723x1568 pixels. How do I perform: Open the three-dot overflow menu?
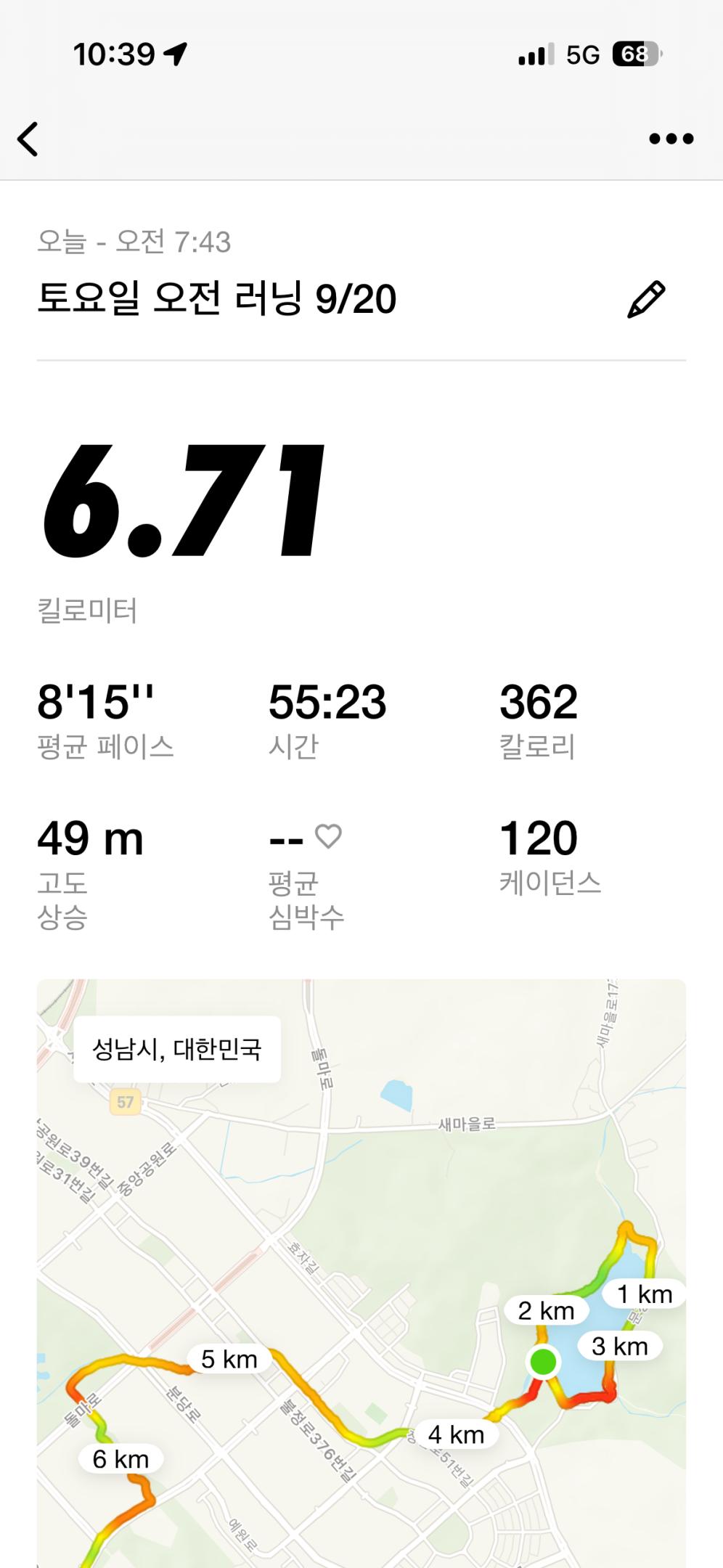coord(671,139)
